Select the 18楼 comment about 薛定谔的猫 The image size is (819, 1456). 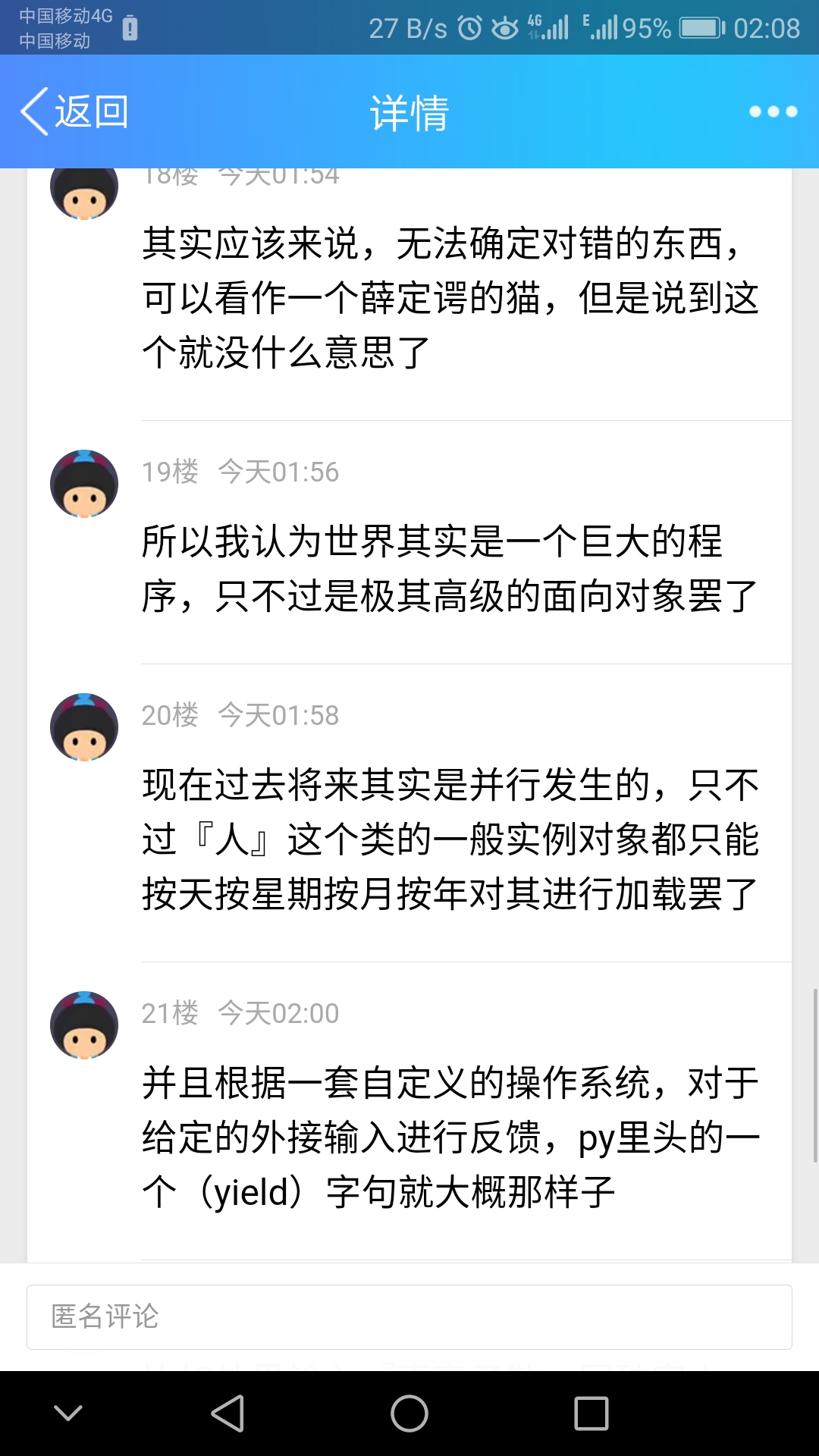pos(450,297)
